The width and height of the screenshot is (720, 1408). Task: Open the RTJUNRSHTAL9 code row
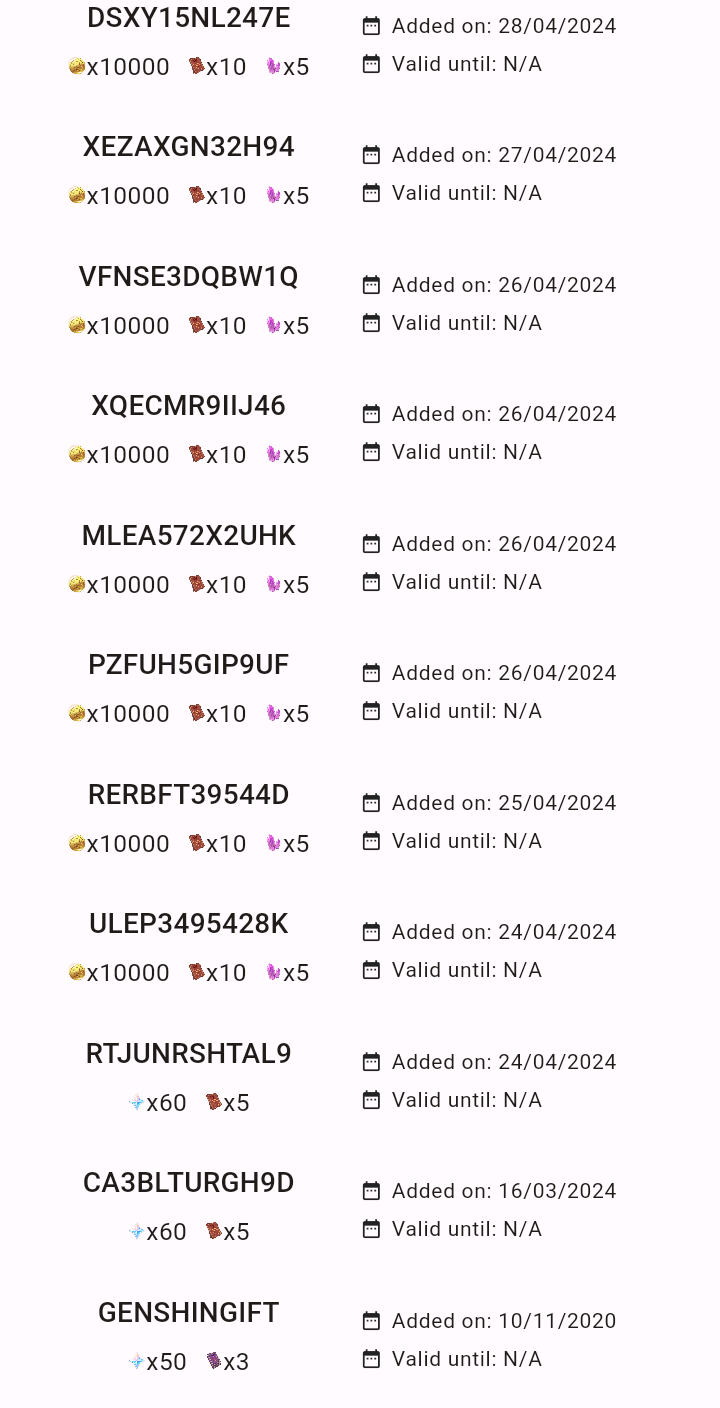pyautogui.click(x=189, y=1054)
